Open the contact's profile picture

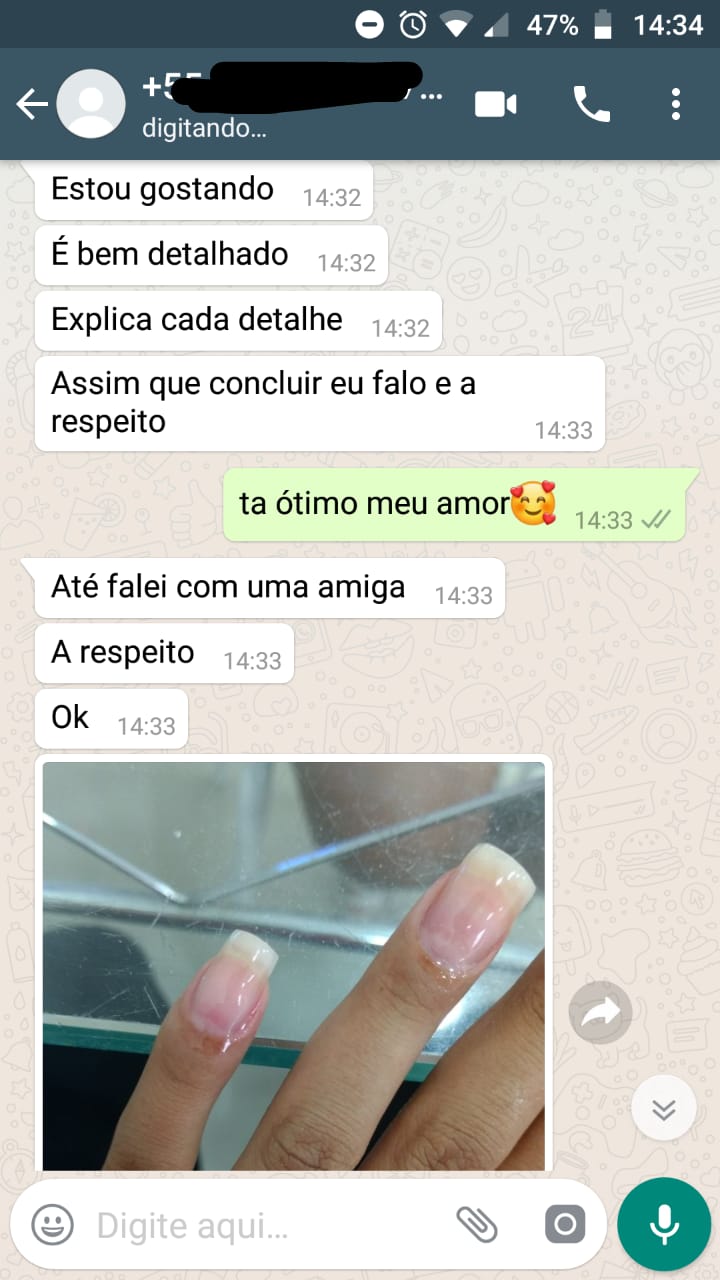[x=91, y=104]
